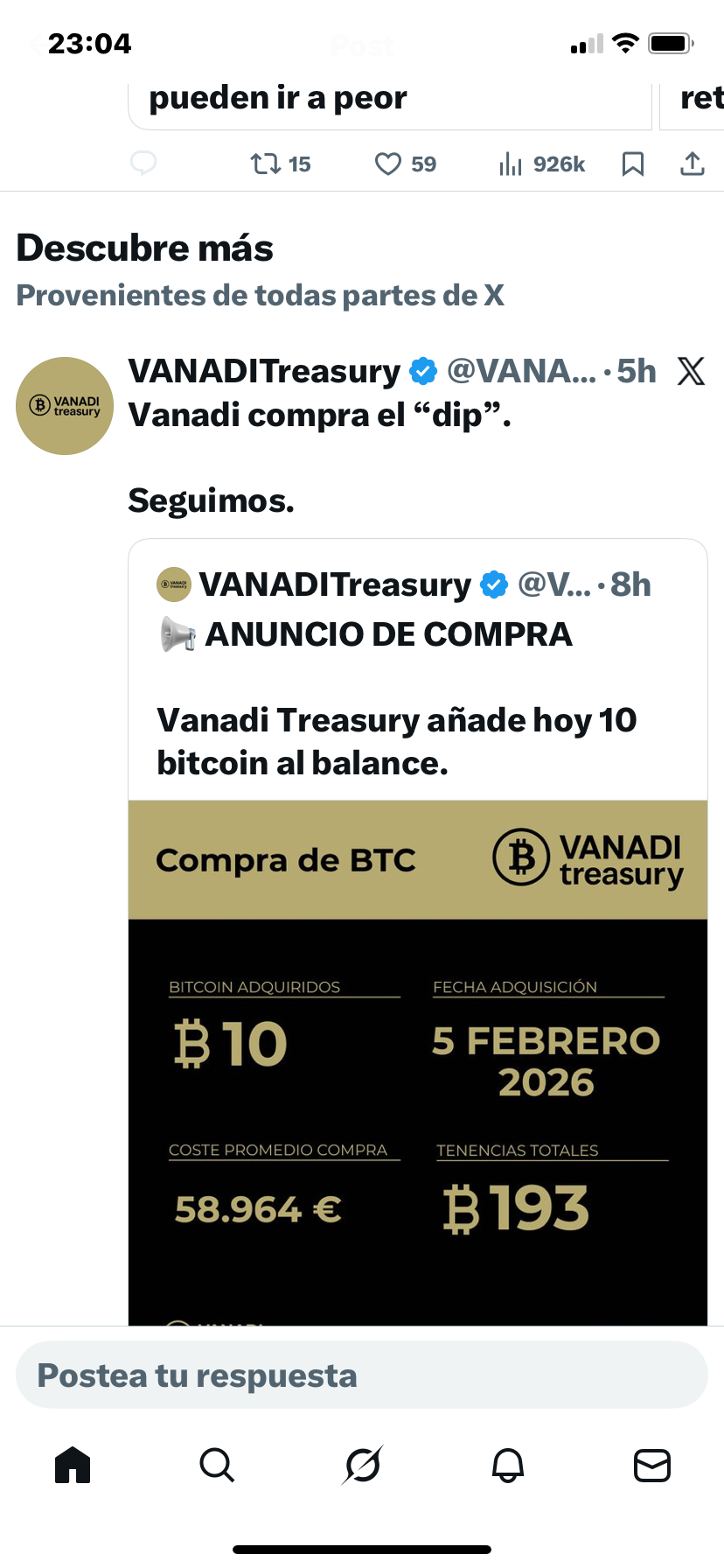Like the post with 59 likes

pyautogui.click(x=387, y=164)
